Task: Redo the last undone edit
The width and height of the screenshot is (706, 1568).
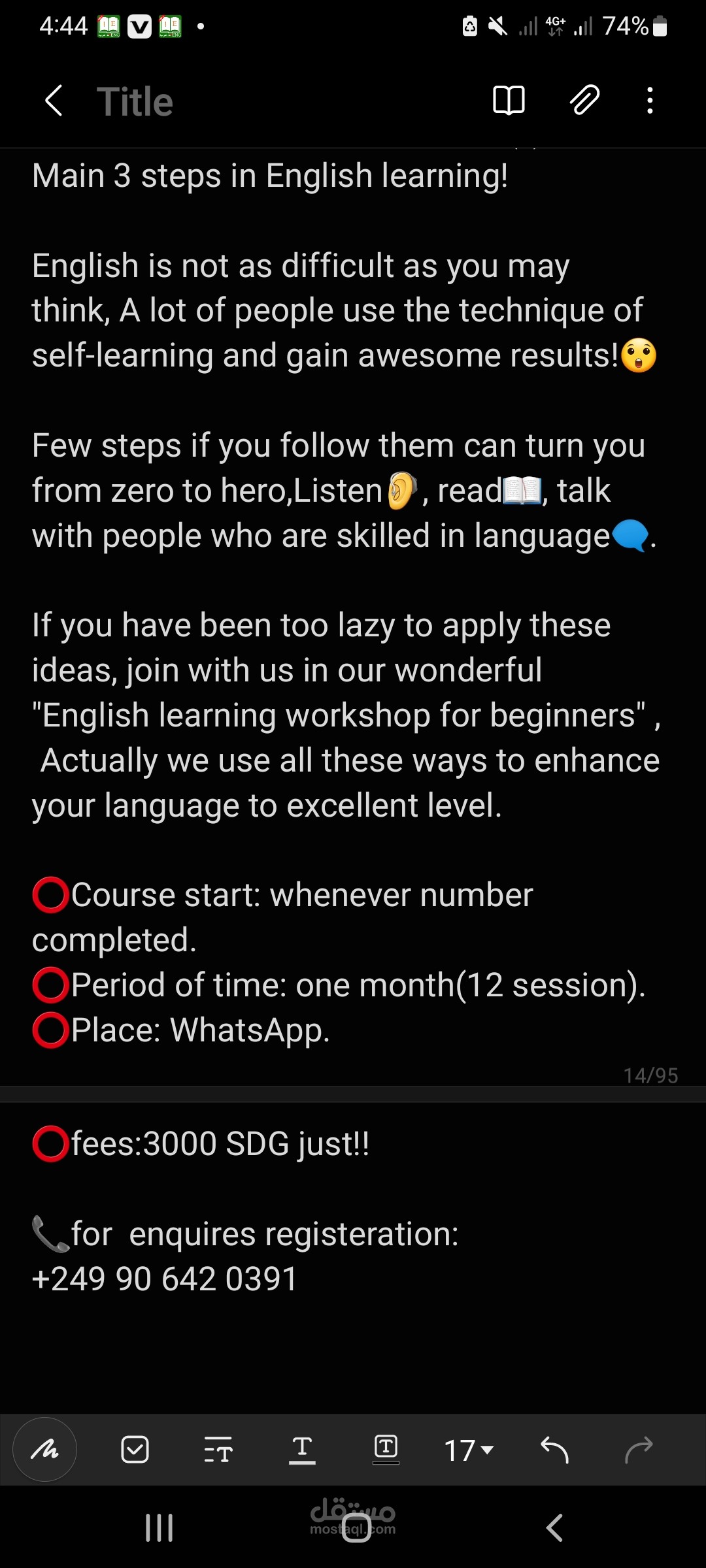Action: 638,1450
